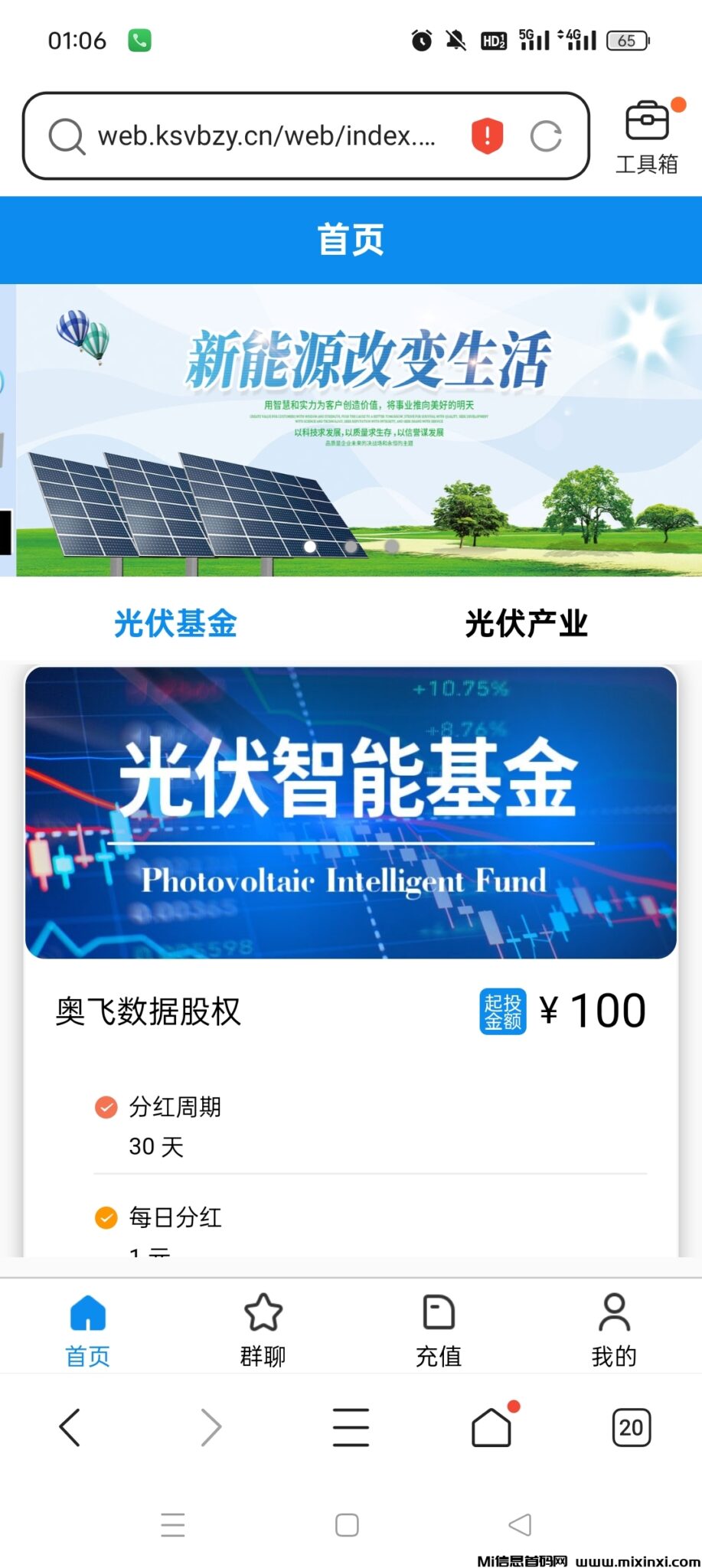Open the 充值 recharge tab
The width and height of the screenshot is (702, 1568).
[x=439, y=1331]
